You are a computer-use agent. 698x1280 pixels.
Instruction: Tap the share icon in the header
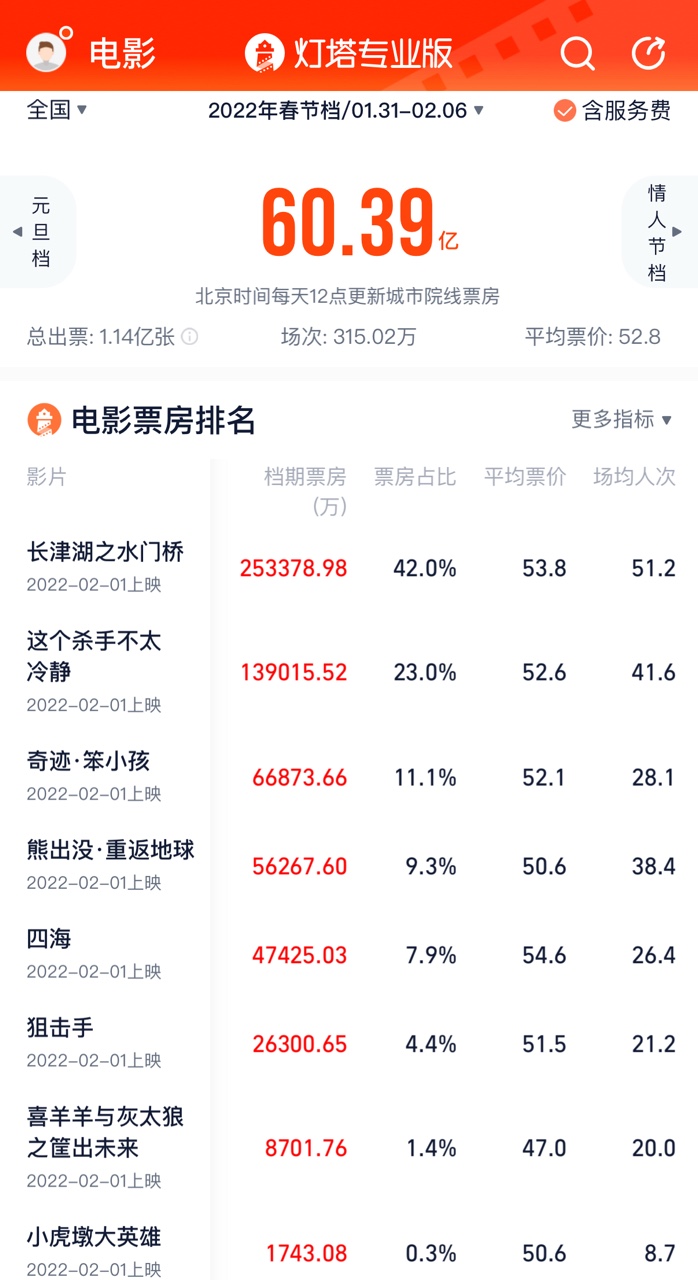648,53
